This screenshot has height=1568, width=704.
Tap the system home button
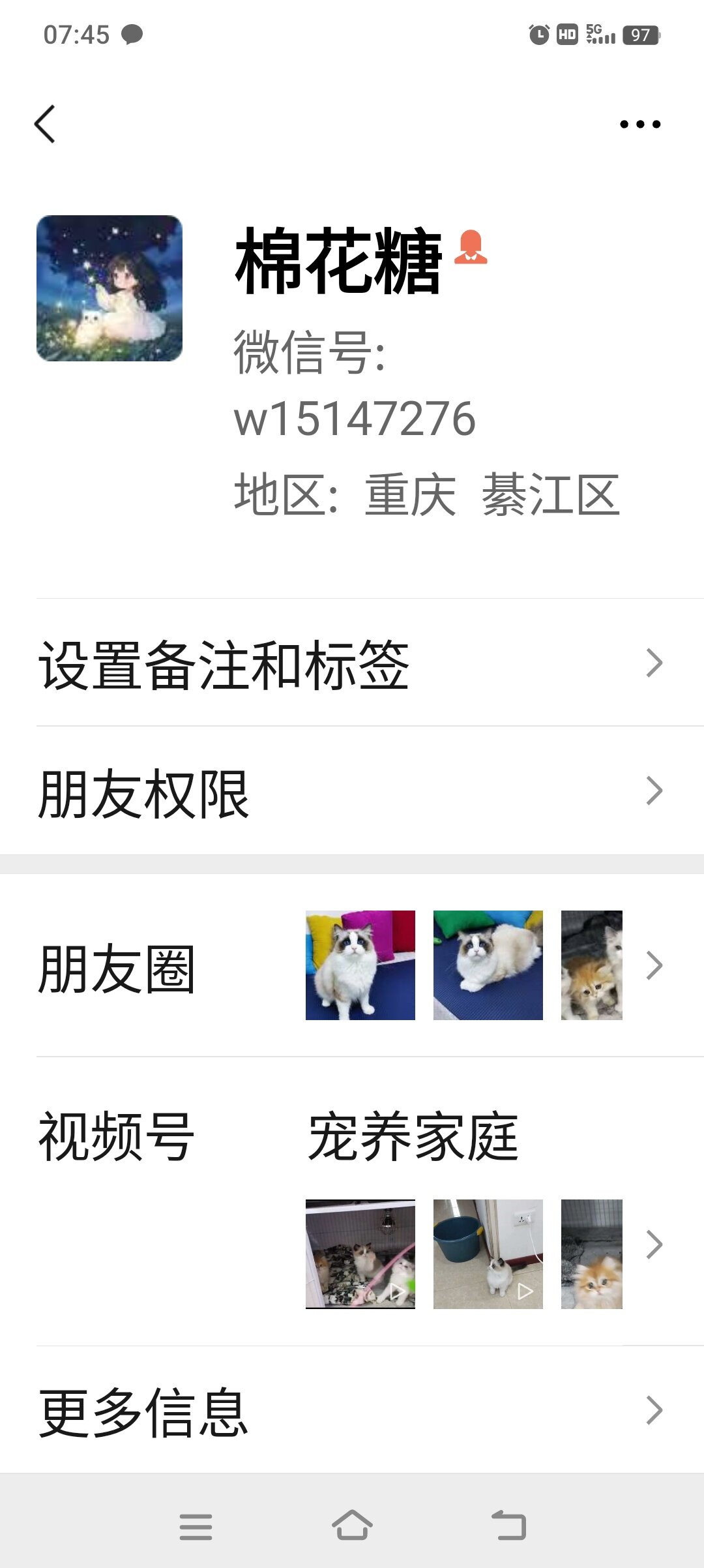(352, 1526)
